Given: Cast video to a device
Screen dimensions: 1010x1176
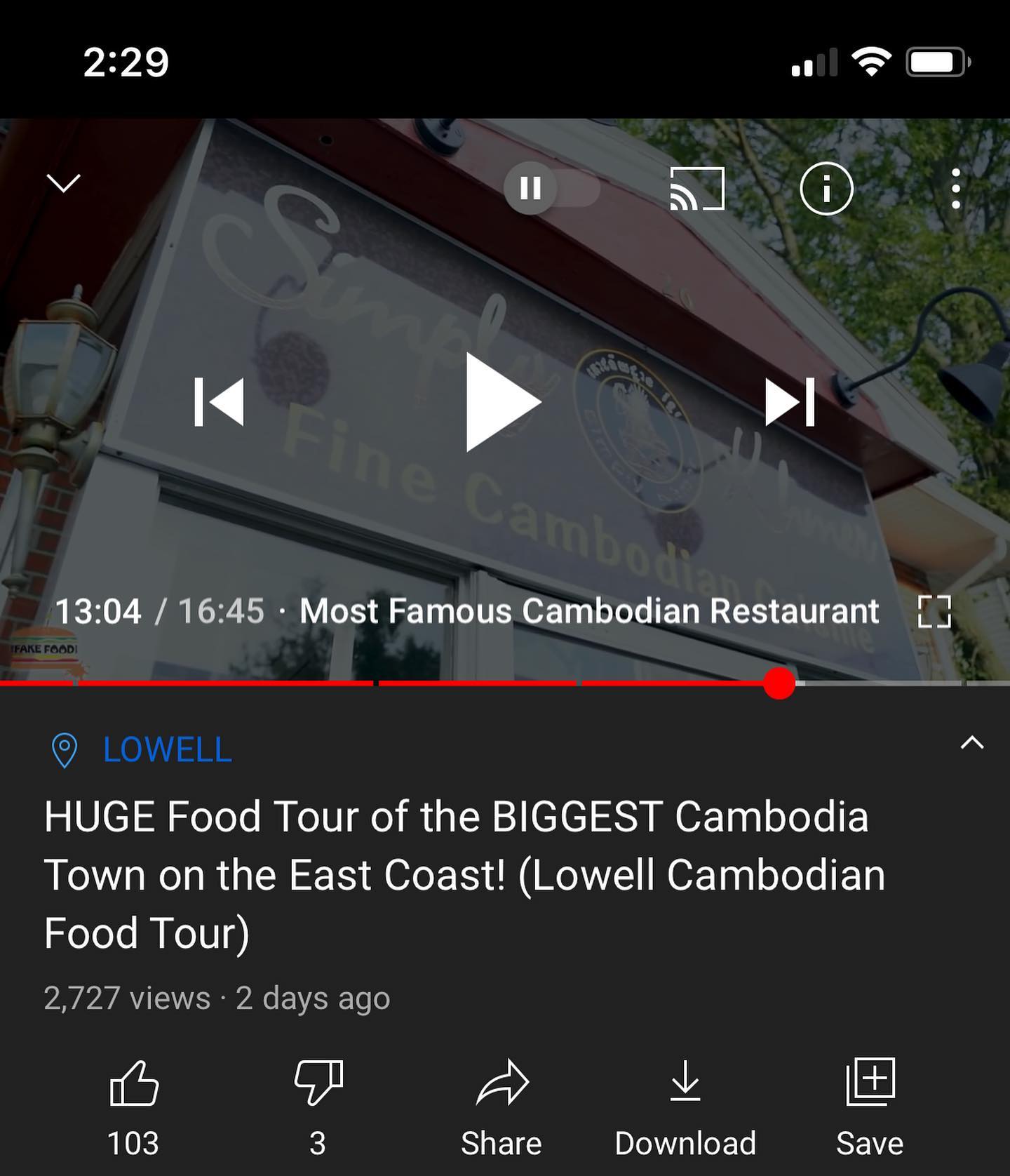Looking at the screenshot, I should [x=696, y=189].
